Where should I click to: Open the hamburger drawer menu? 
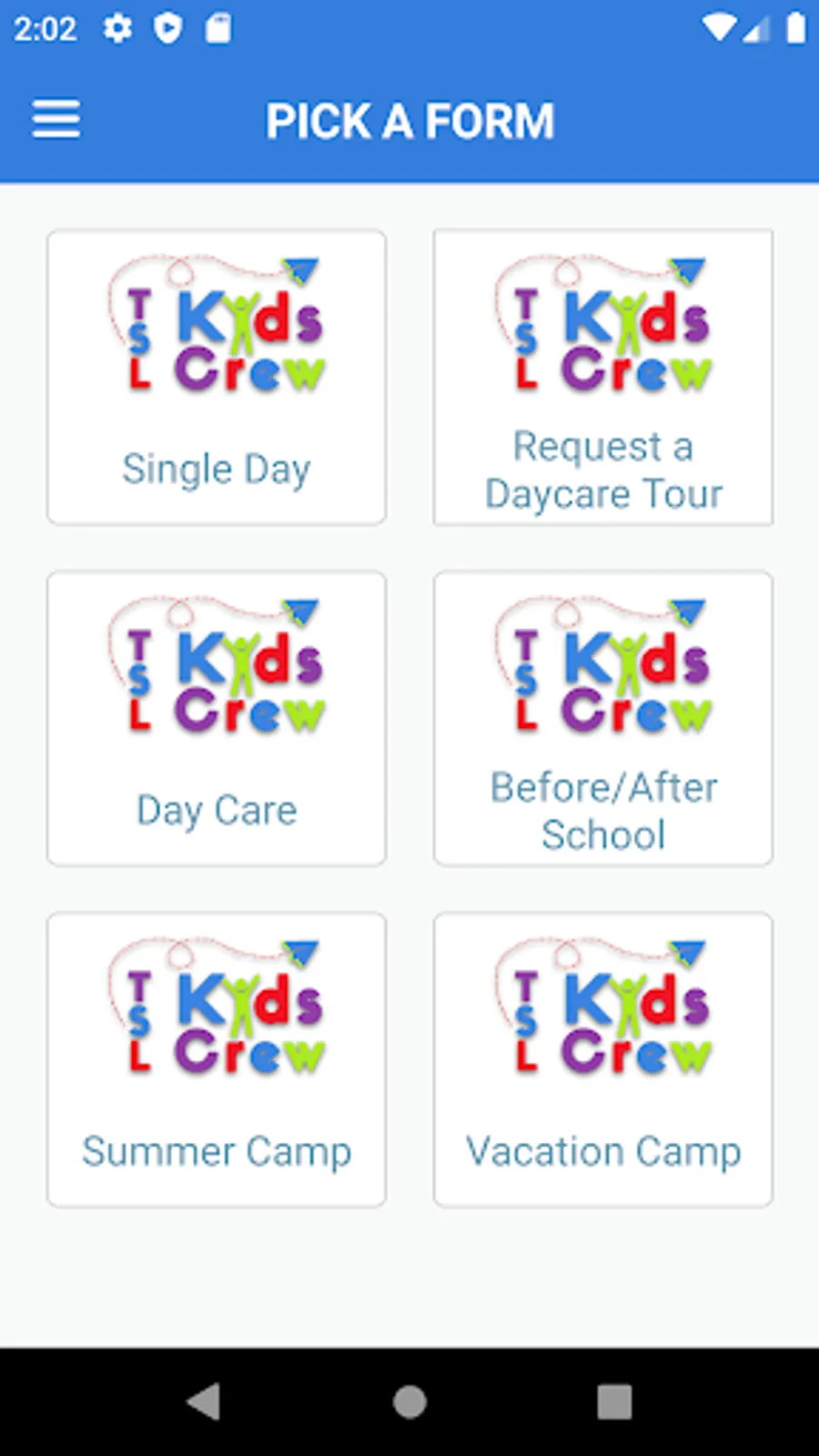point(56,119)
